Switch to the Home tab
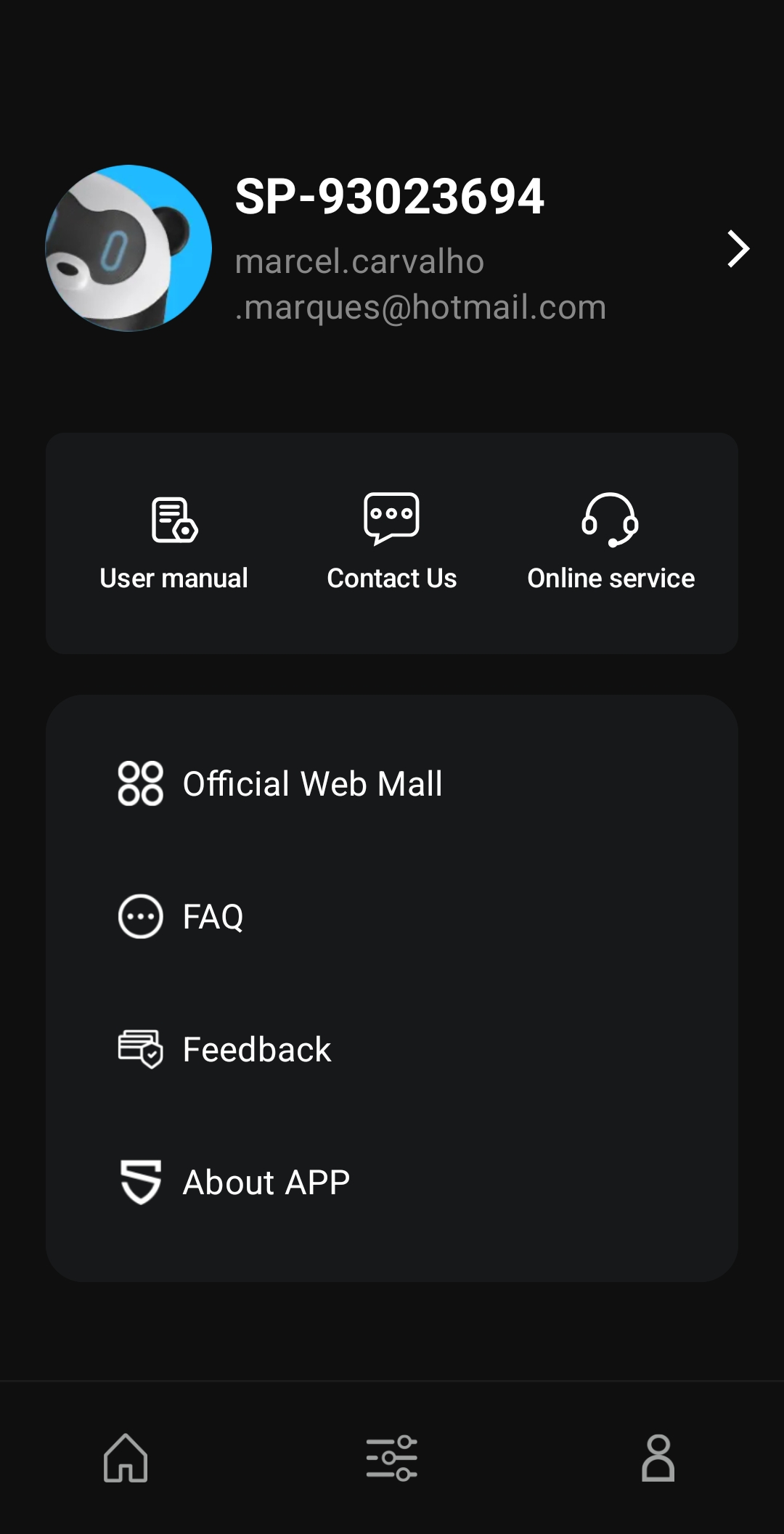Screen dimensions: 784x1534 coord(126,1458)
